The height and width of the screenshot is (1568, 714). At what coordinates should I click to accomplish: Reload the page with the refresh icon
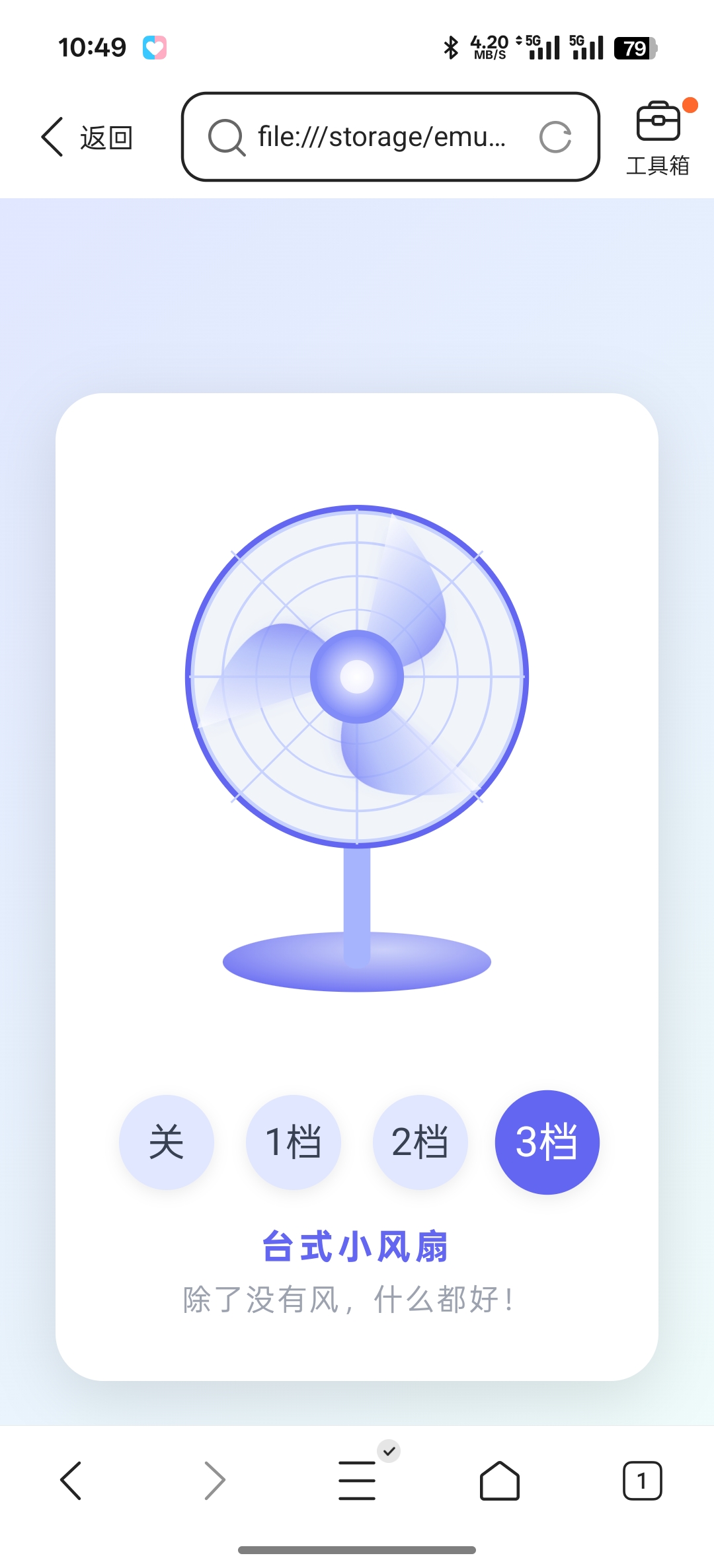pyautogui.click(x=555, y=137)
